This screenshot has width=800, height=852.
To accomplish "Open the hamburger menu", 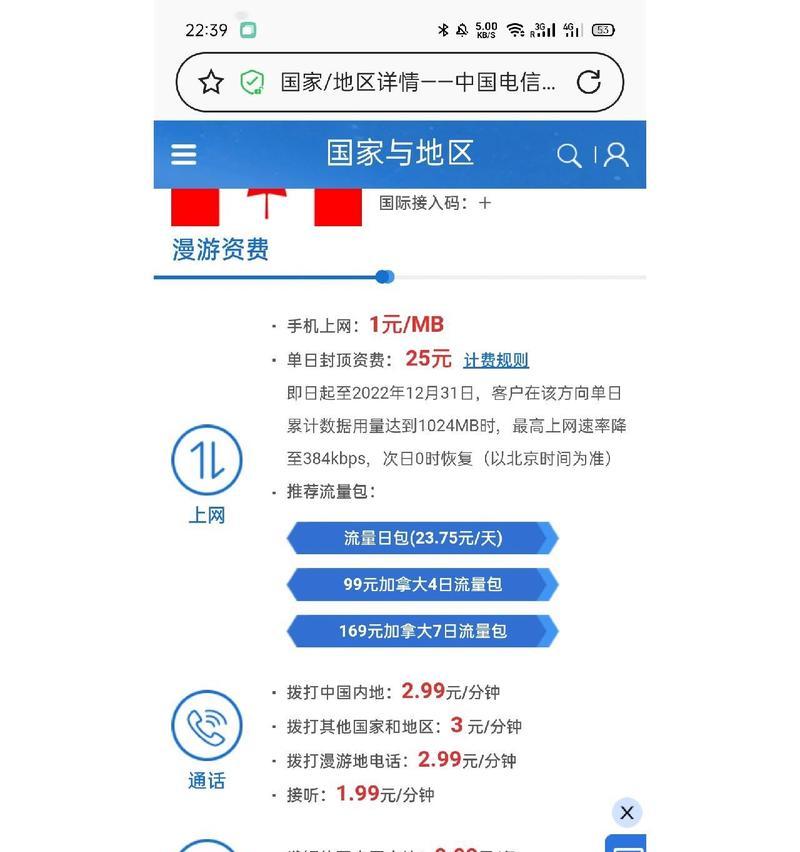I will click(x=184, y=154).
